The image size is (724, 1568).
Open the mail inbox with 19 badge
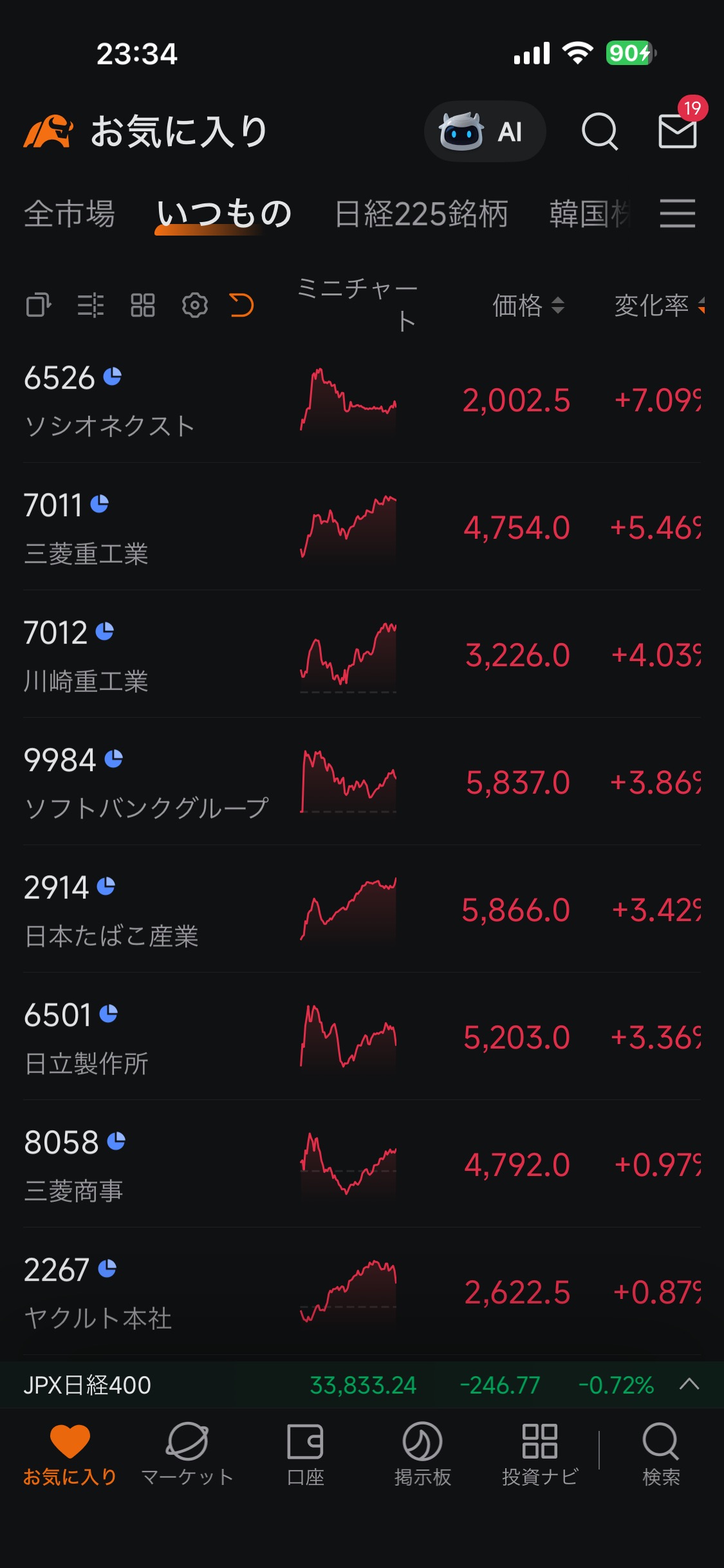(678, 131)
